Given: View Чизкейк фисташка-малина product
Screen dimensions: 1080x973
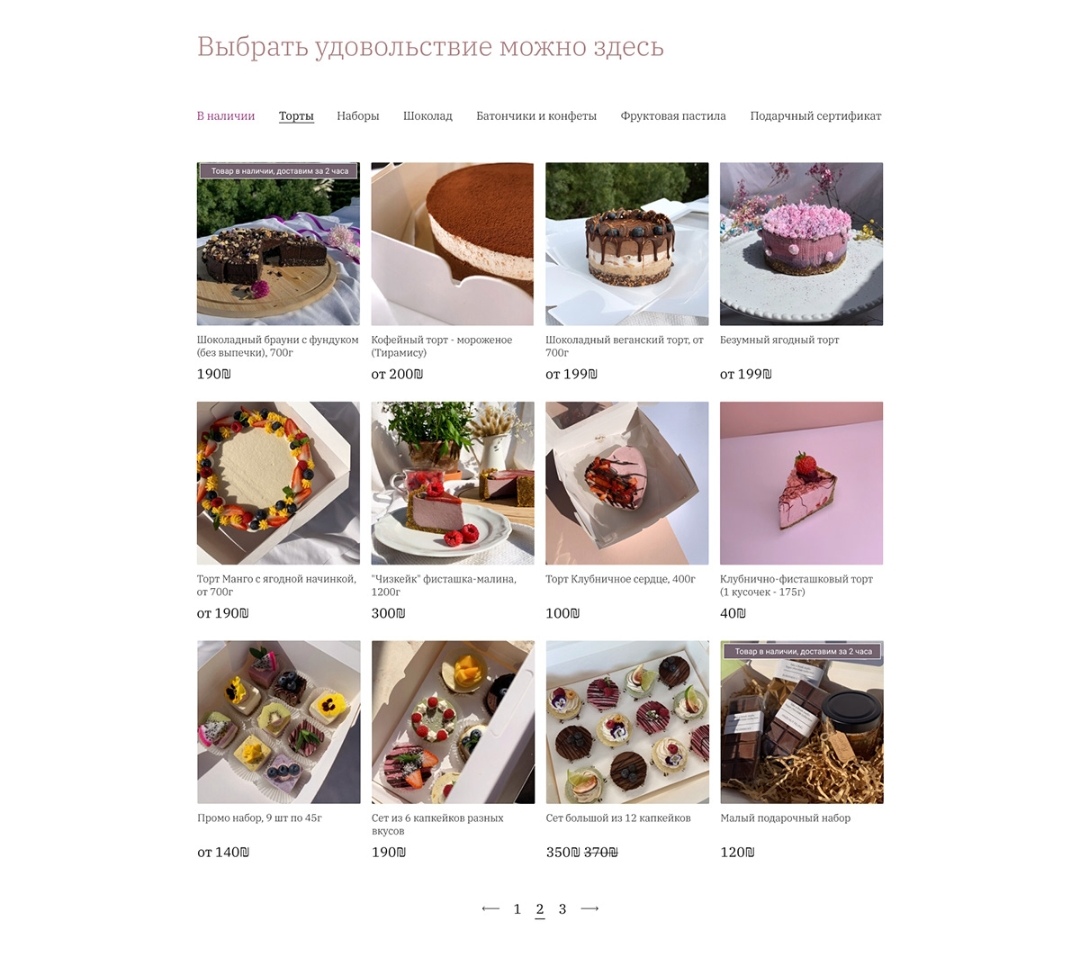Looking at the screenshot, I should click(452, 483).
